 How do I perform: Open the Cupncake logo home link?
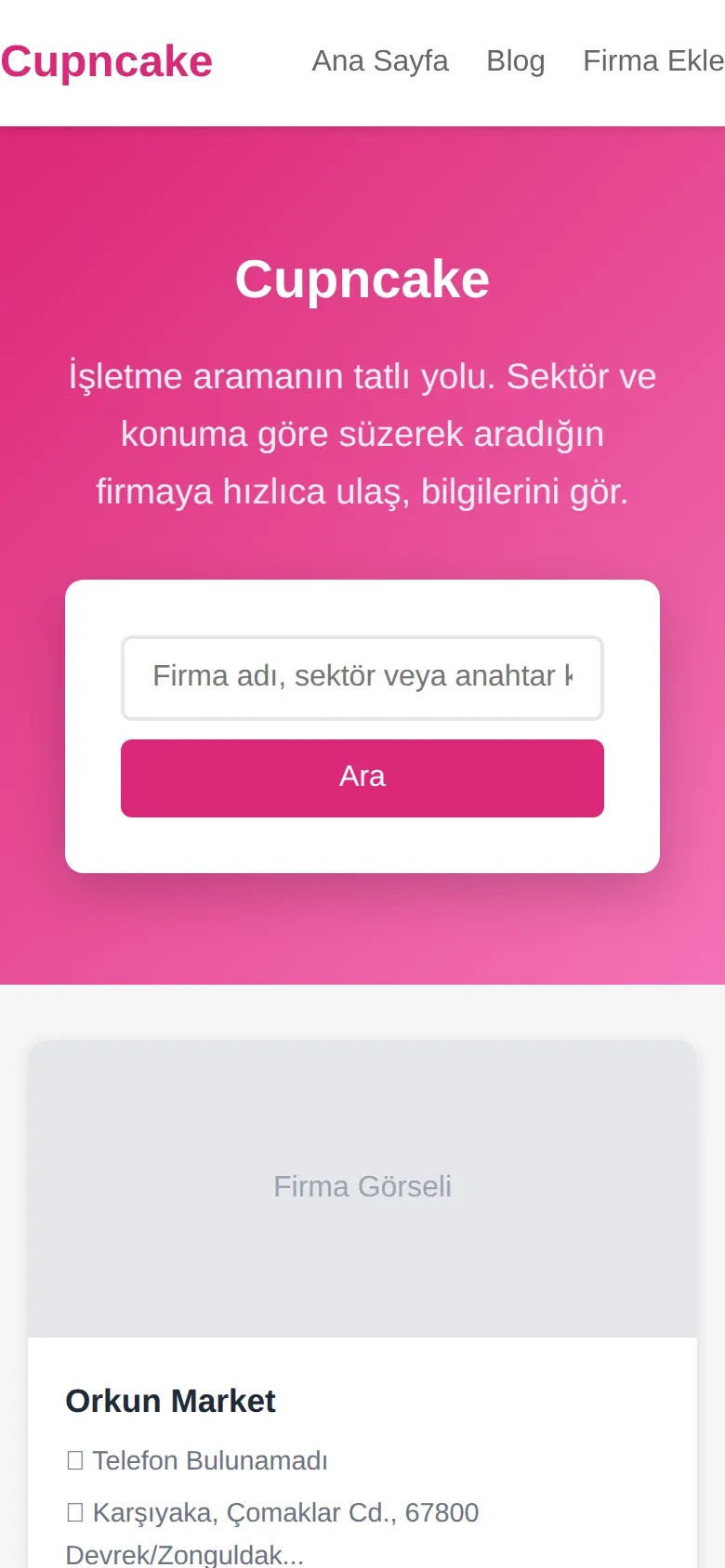[x=107, y=61]
